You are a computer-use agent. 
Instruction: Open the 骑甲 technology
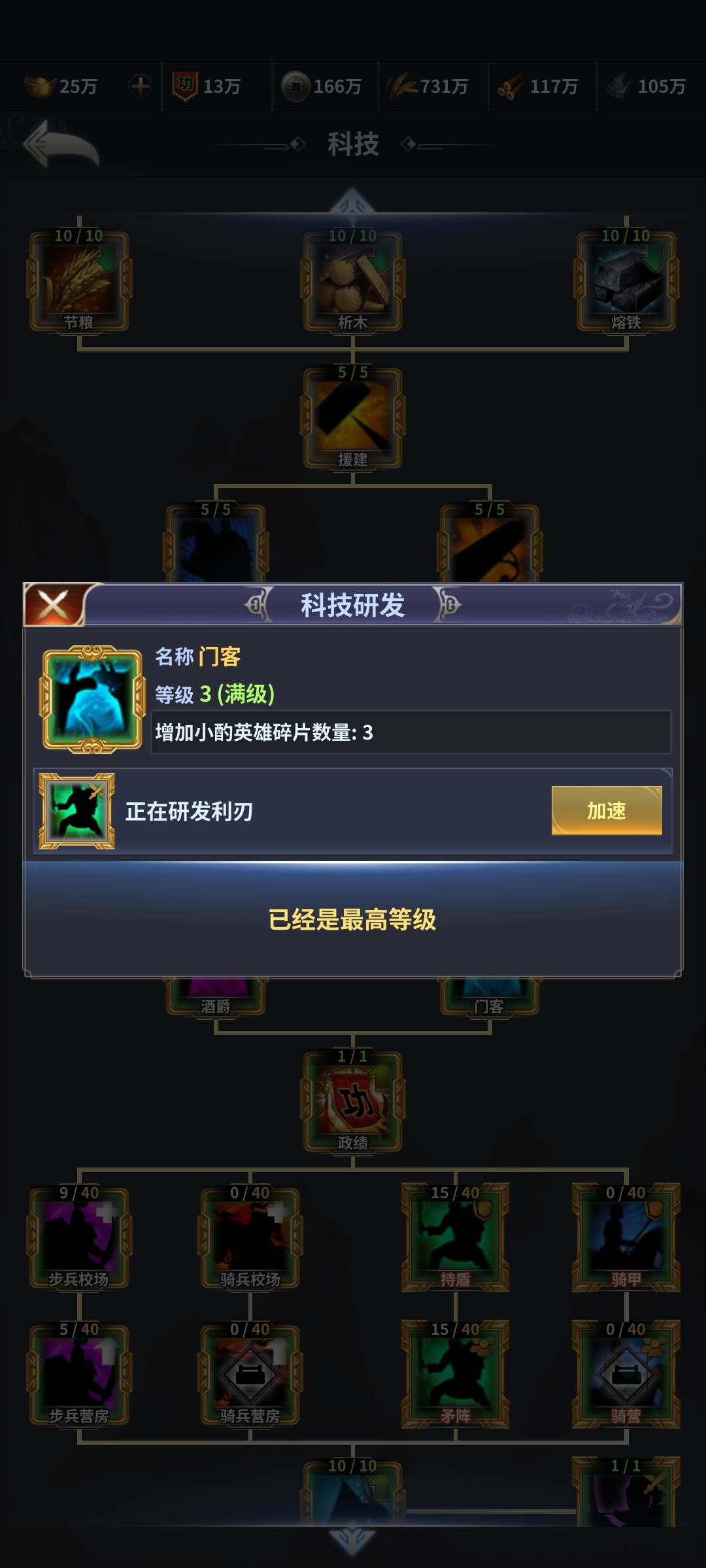626,1238
